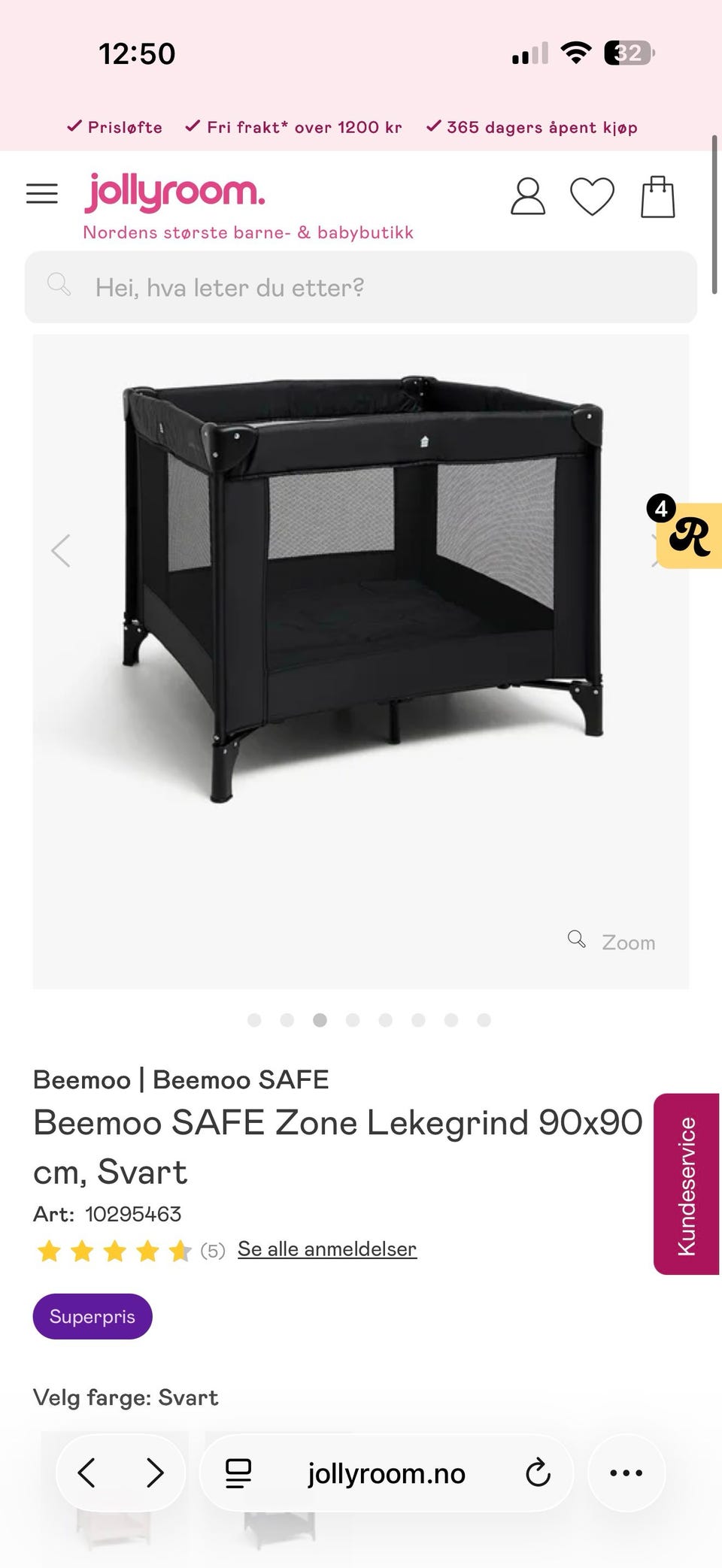Select the fourth image indicator dot
The image size is (722, 1568).
353,1020
